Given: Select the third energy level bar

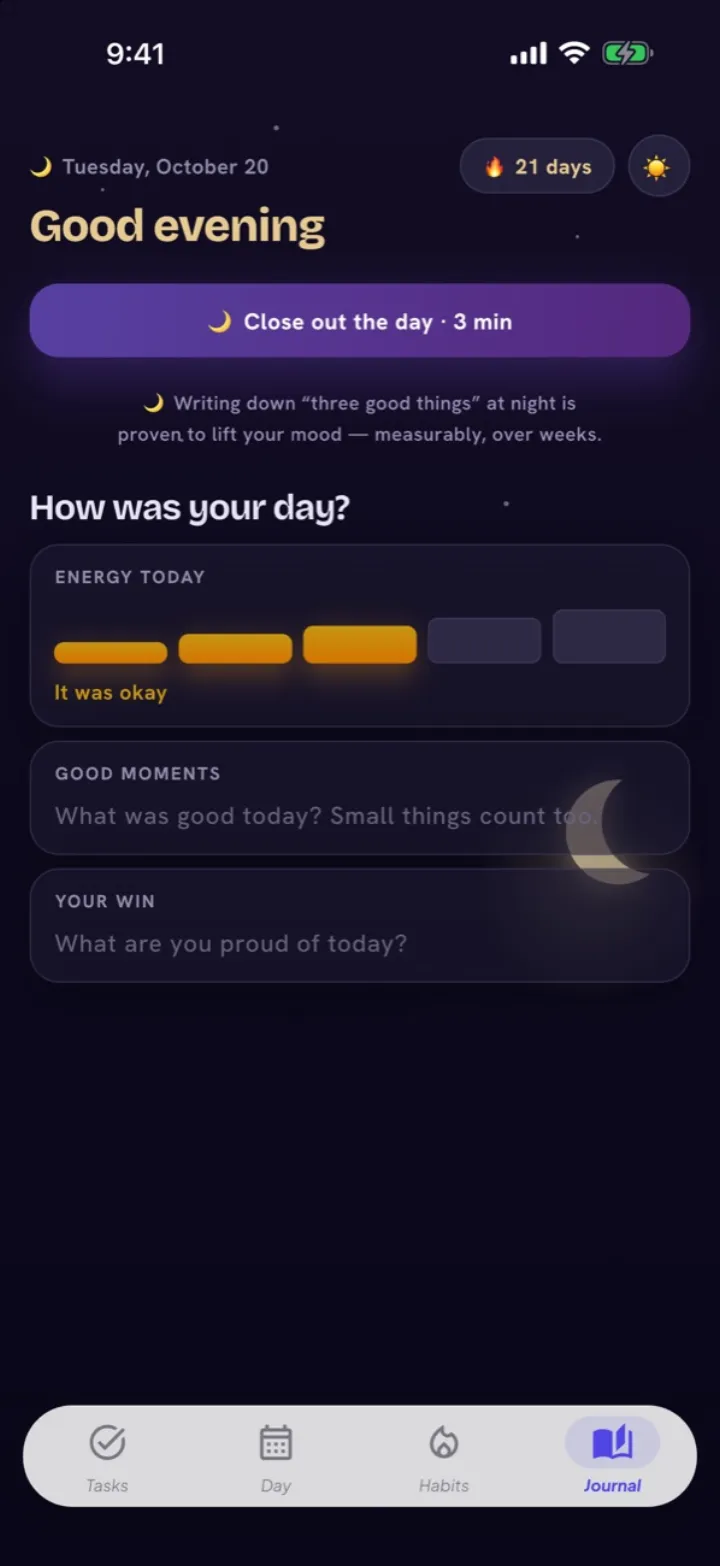Looking at the screenshot, I should click(x=360, y=645).
